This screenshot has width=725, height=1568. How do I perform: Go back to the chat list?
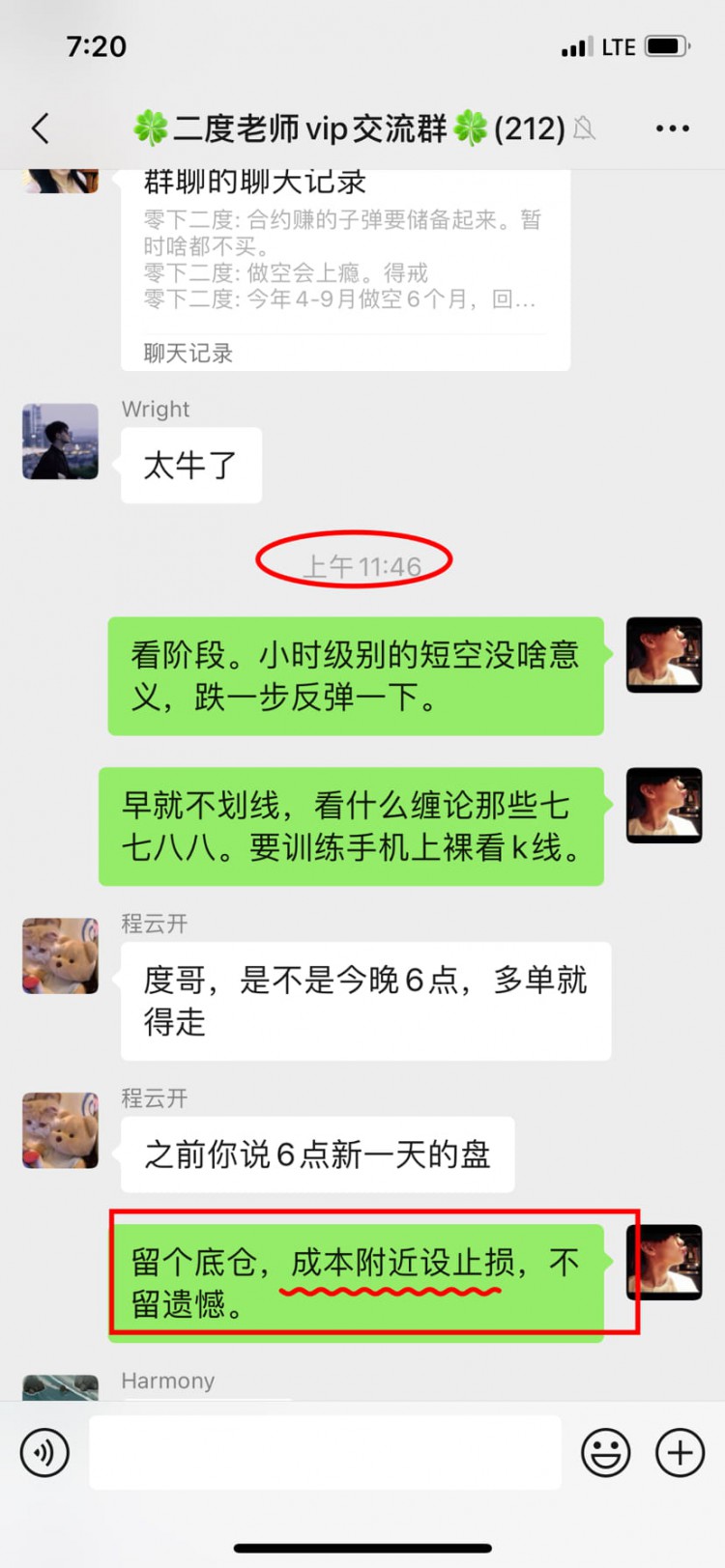41,128
